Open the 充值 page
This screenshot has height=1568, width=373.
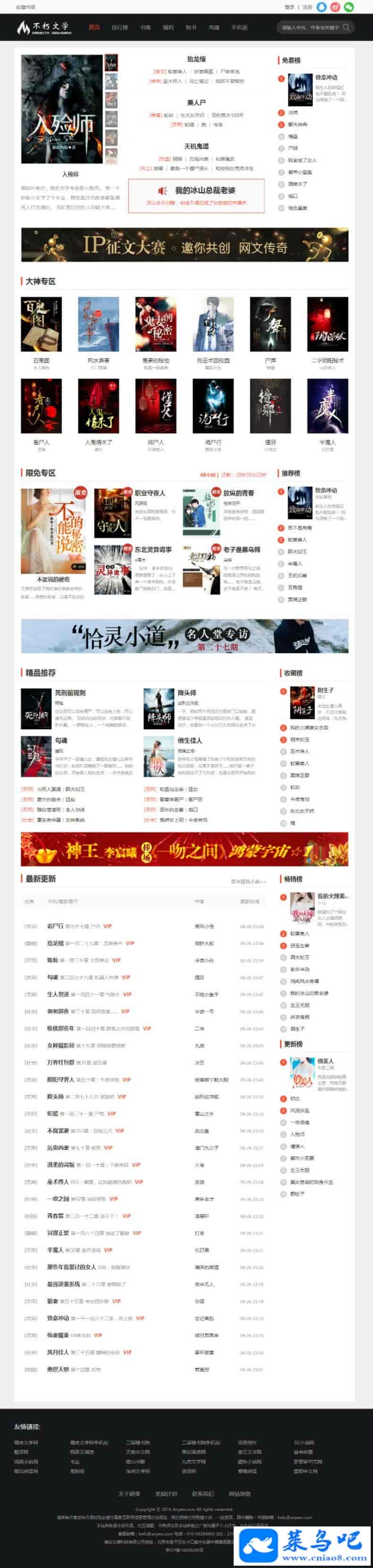coord(213,27)
